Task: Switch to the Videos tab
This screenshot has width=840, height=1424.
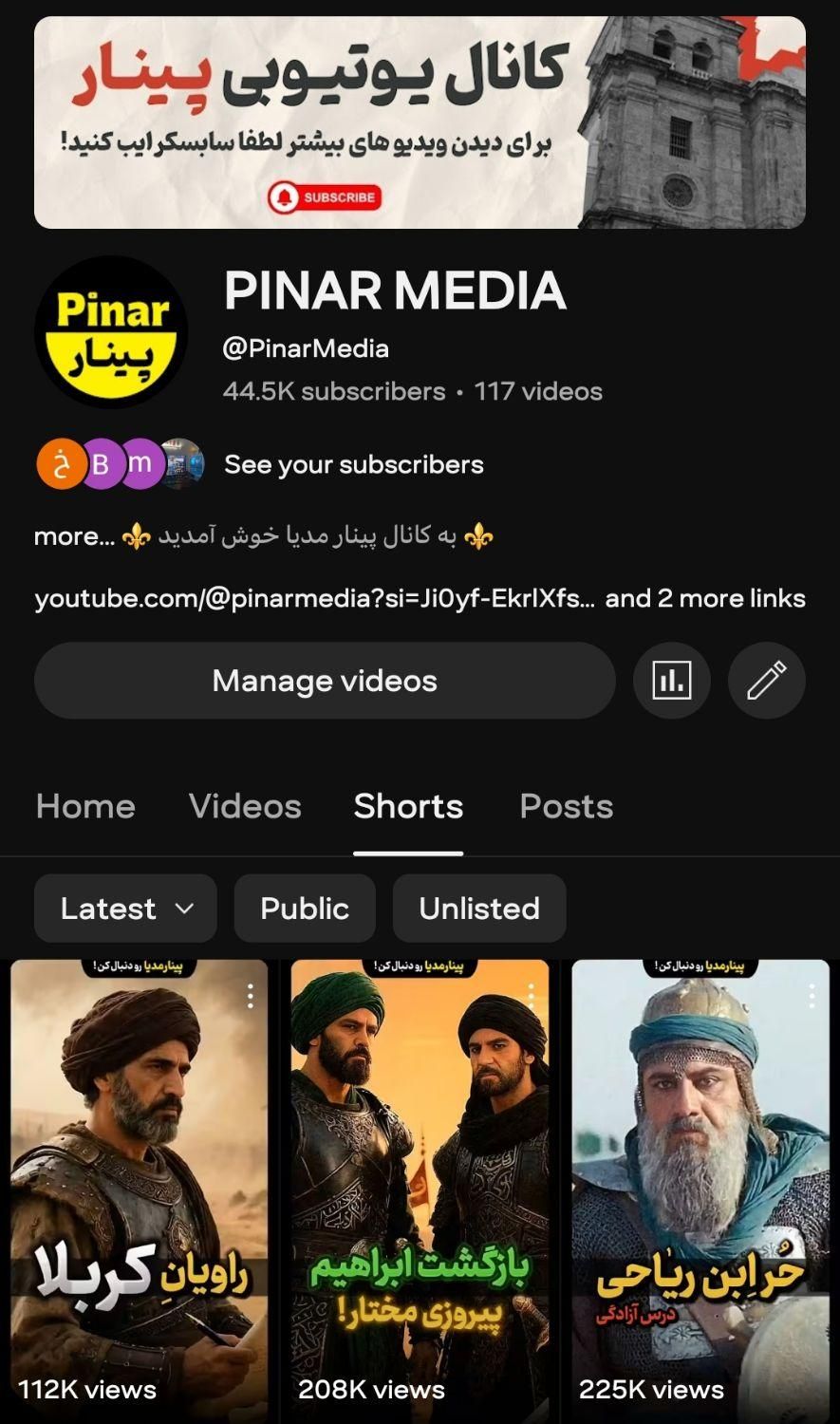Action: click(245, 806)
